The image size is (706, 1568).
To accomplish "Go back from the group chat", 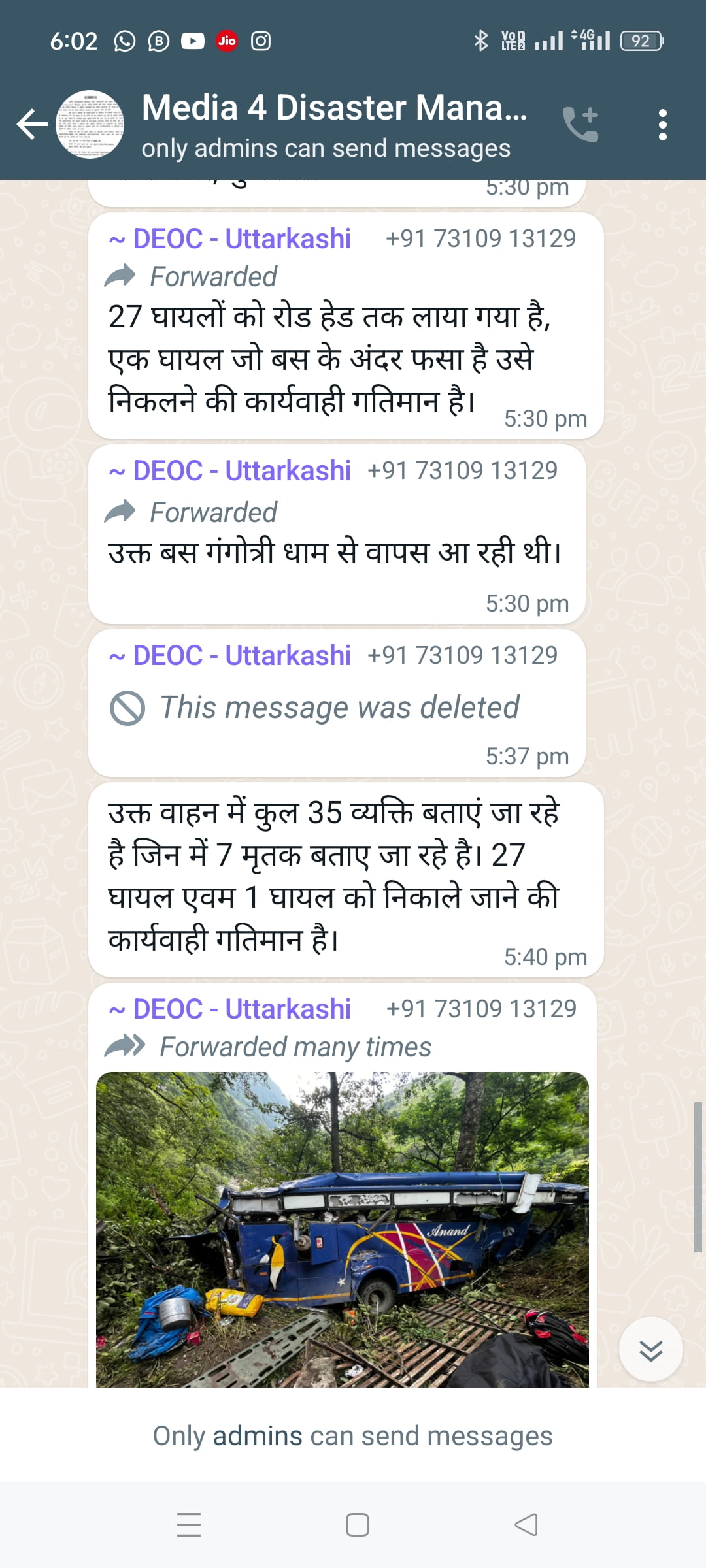I will [x=31, y=124].
